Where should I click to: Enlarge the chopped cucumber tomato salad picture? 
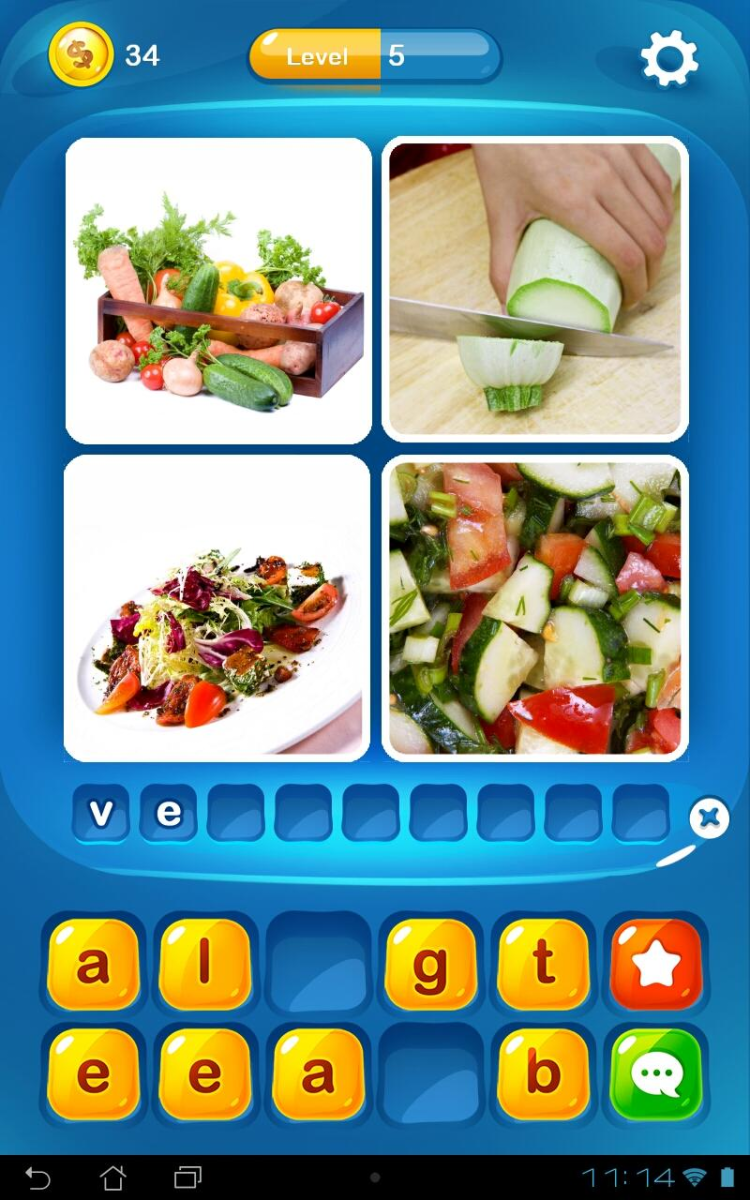[535, 608]
